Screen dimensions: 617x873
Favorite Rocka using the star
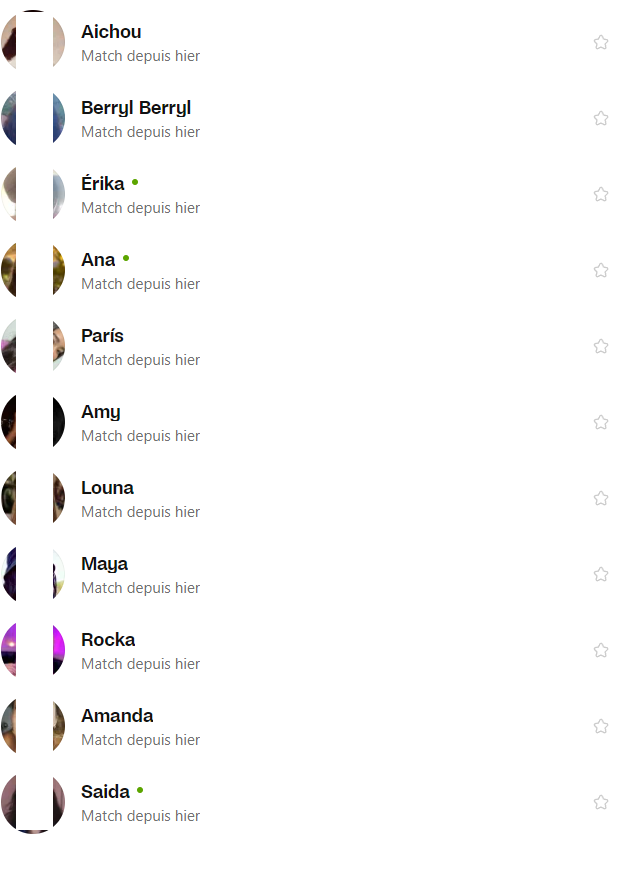point(601,650)
